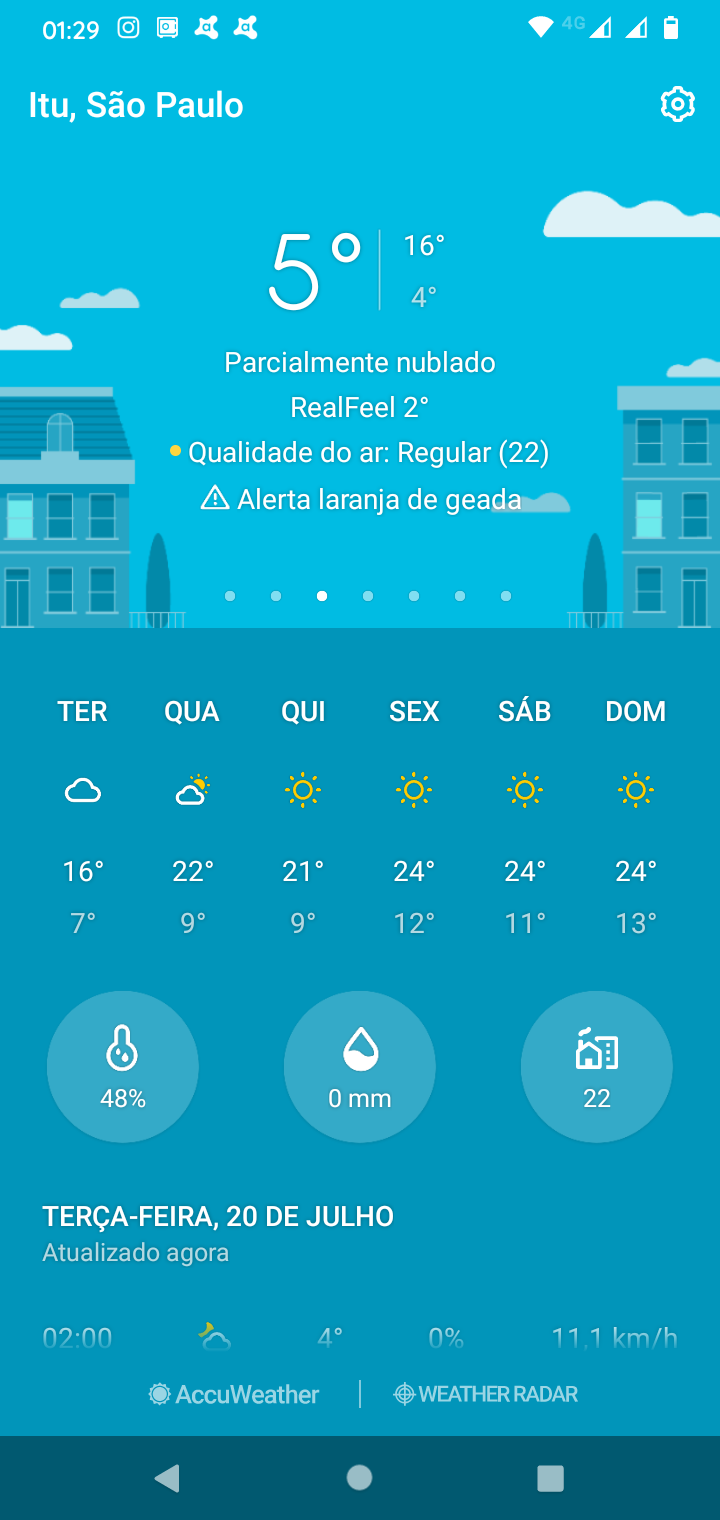The height and width of the screenshot is (1520, 720).
Task: Open the SÁB daily forecast
Action: pos(525,816)
